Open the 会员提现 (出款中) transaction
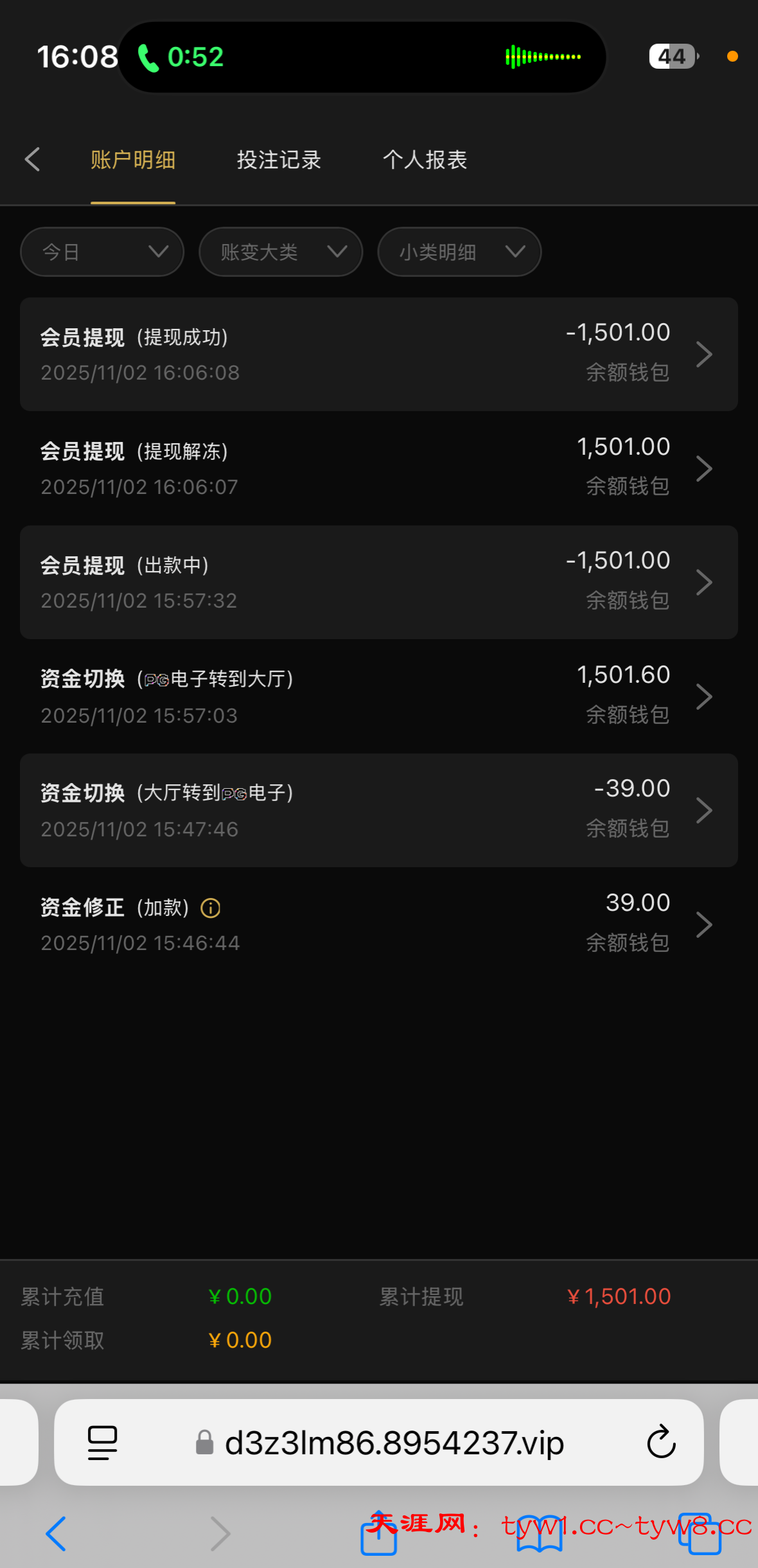 pyautogui.click(x=378, y=582)
